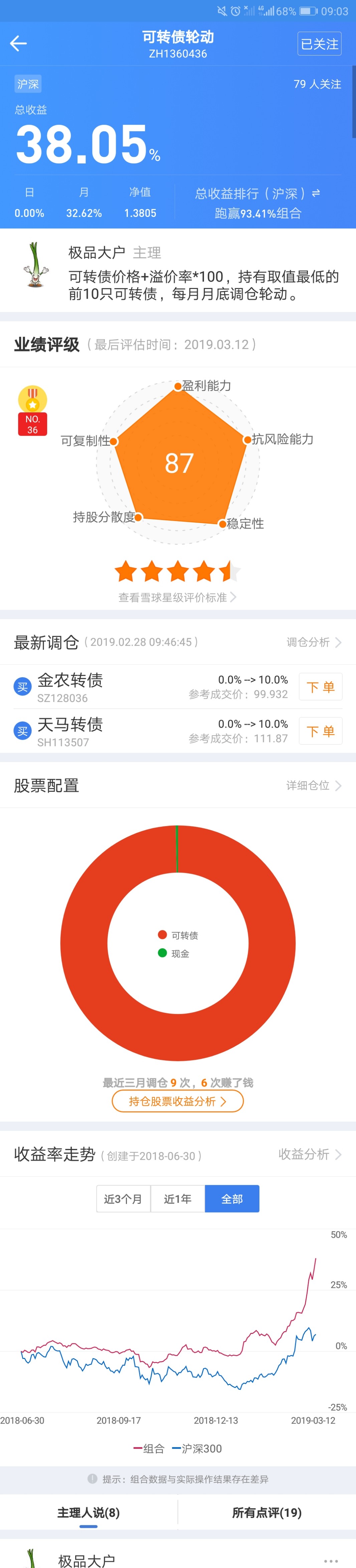Open 极品大户 manager profile
The width and height of the screenshot is (356, 1568).
[x=96, y=252]
